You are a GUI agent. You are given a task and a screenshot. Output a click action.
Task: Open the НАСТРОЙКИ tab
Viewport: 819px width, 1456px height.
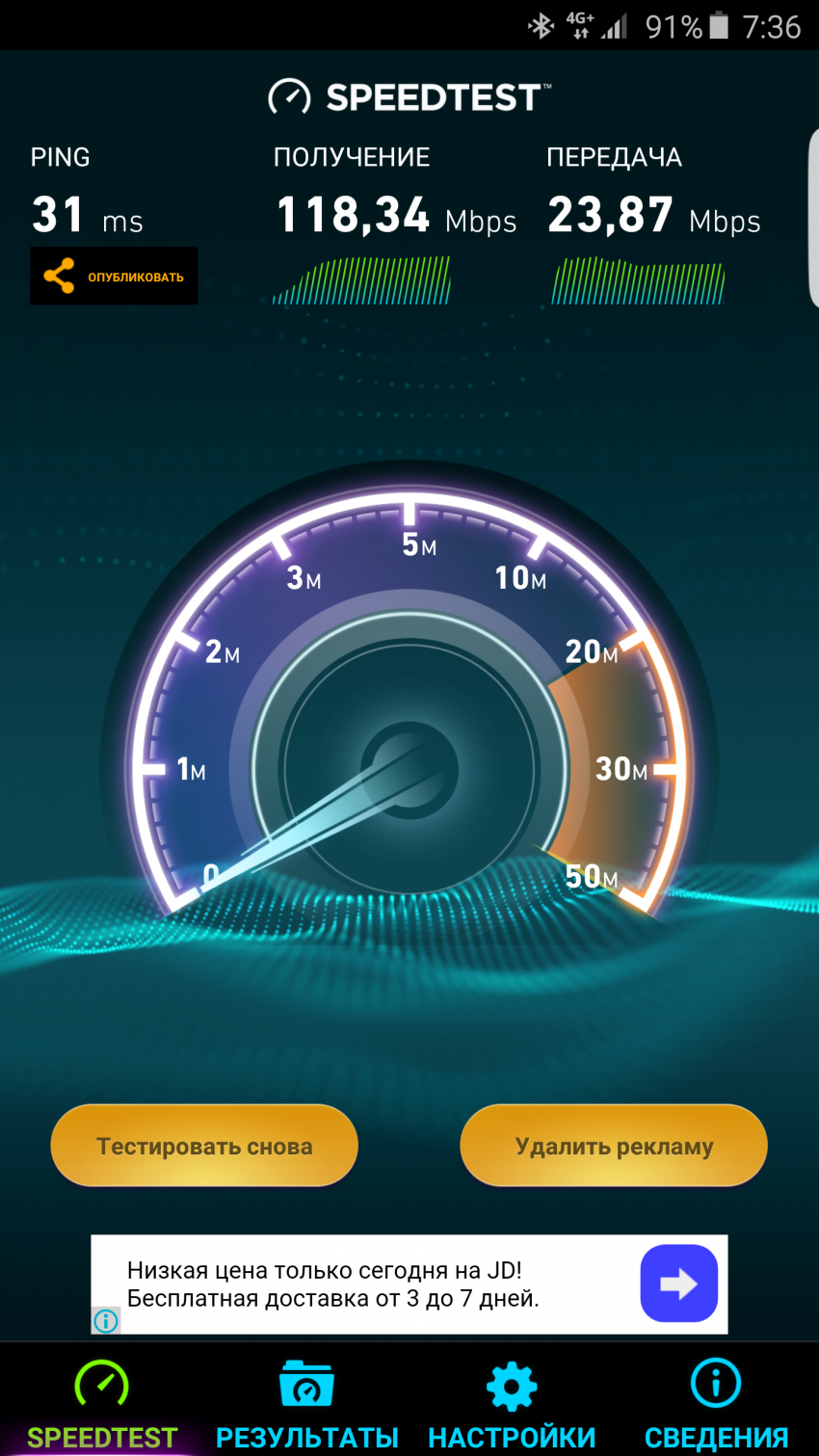coord(512,1402)
